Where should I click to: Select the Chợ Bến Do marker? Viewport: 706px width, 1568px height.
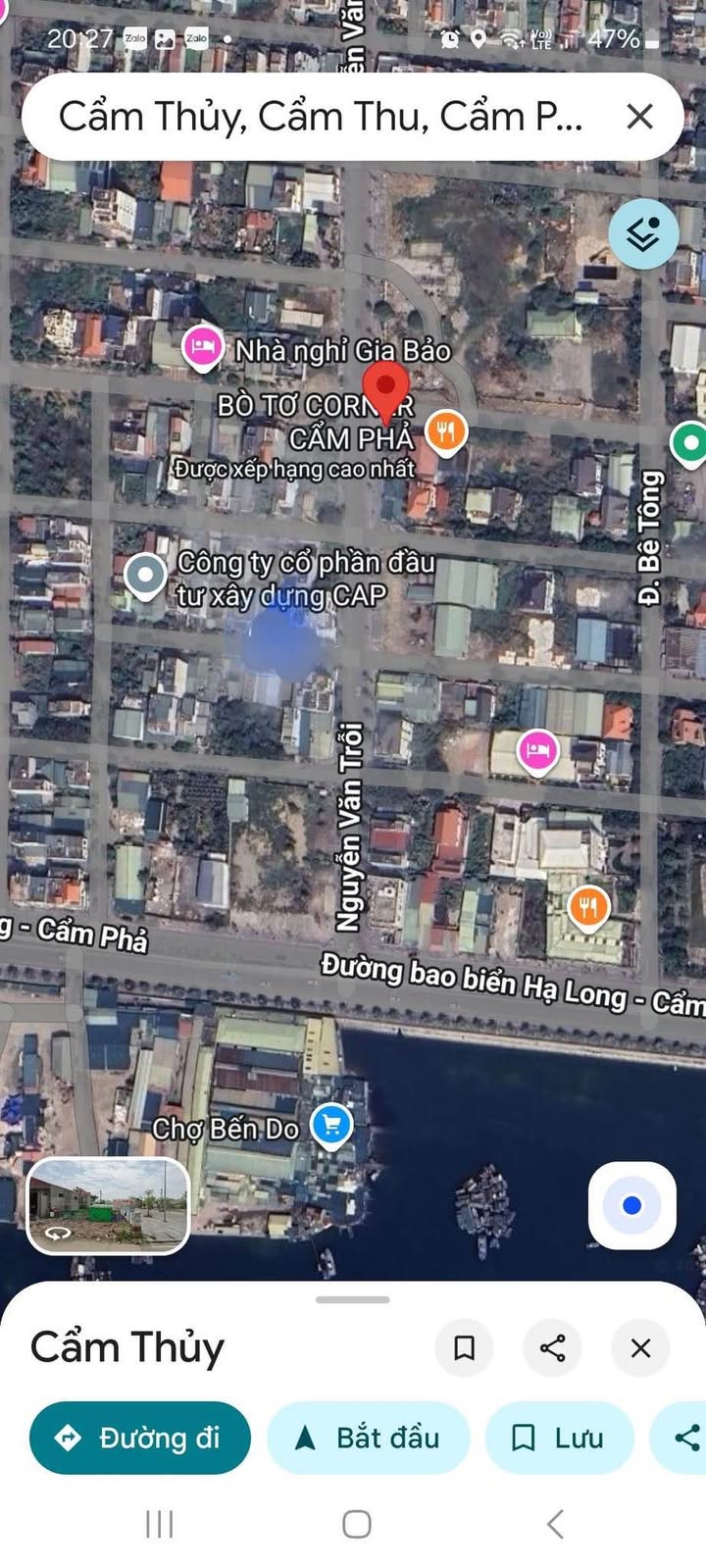point(331,1126)
